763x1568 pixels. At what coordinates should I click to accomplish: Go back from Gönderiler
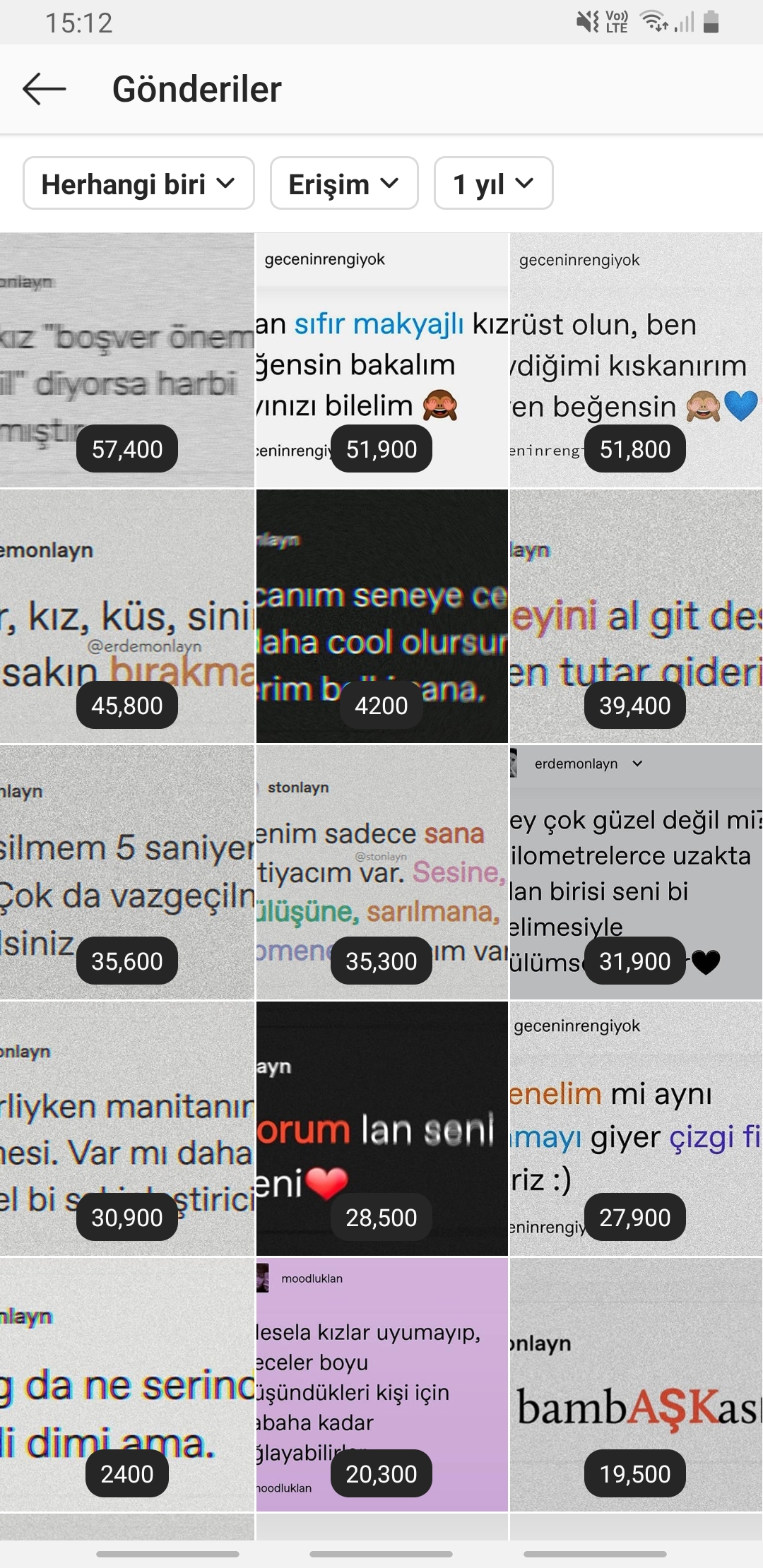click(44, 89)
